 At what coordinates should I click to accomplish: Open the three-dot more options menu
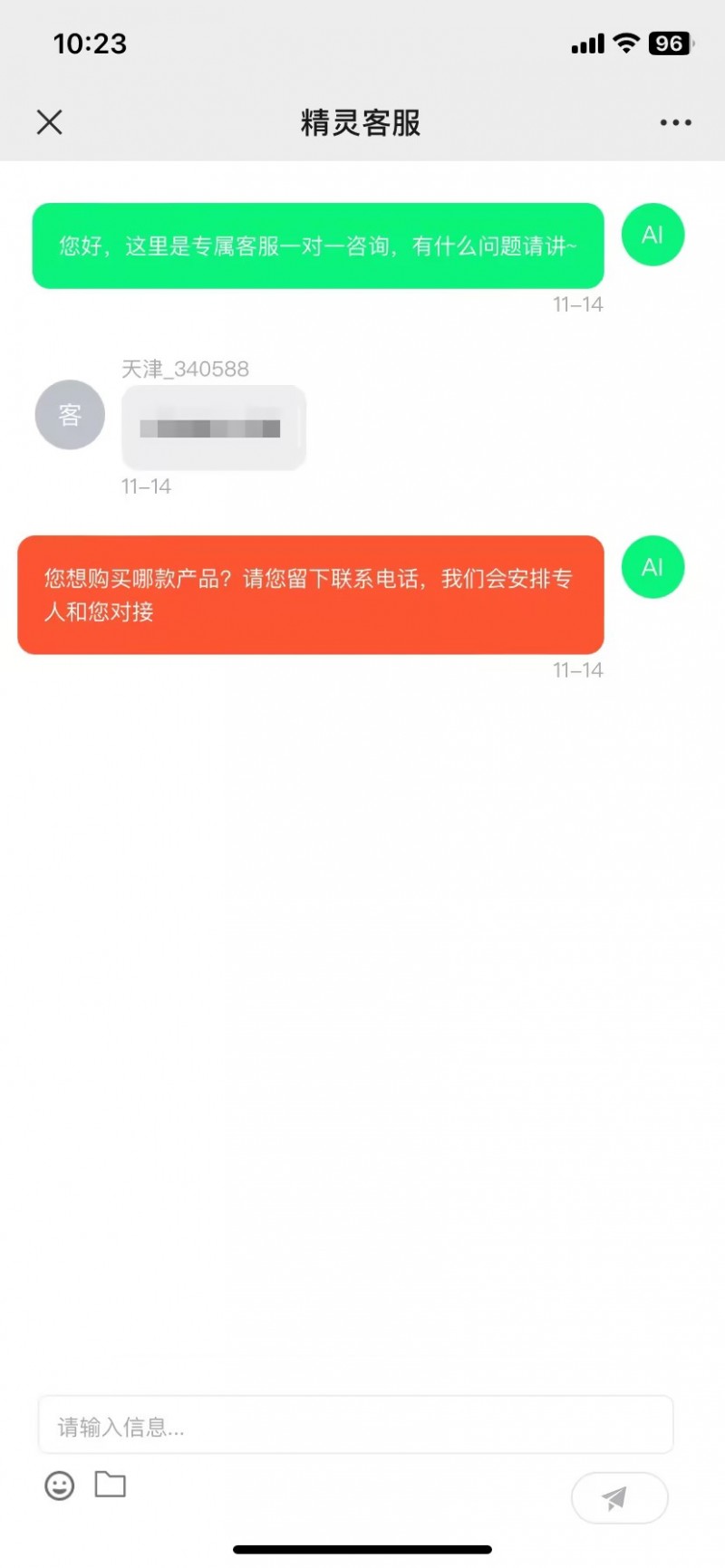674,122
